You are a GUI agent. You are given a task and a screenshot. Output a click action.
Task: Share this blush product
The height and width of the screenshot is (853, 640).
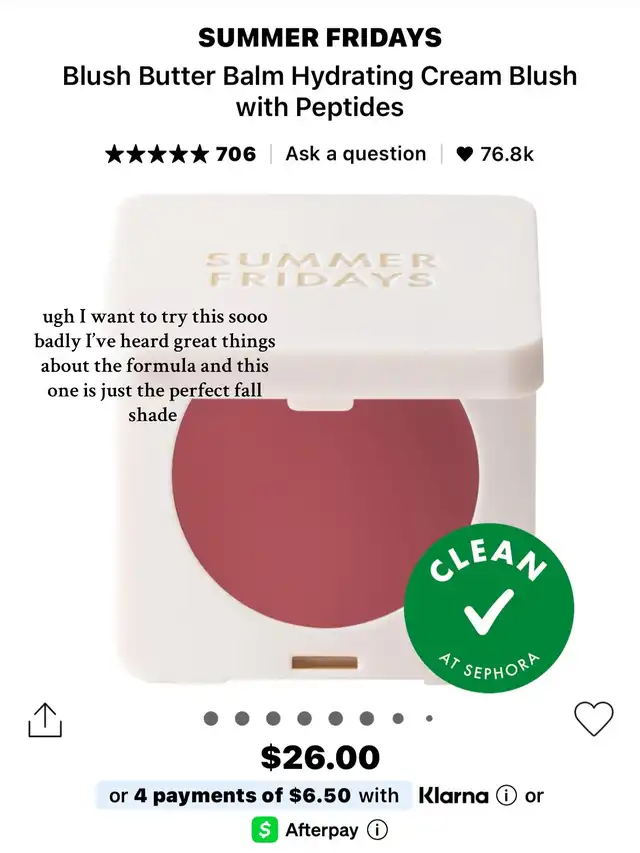point(45,720)
